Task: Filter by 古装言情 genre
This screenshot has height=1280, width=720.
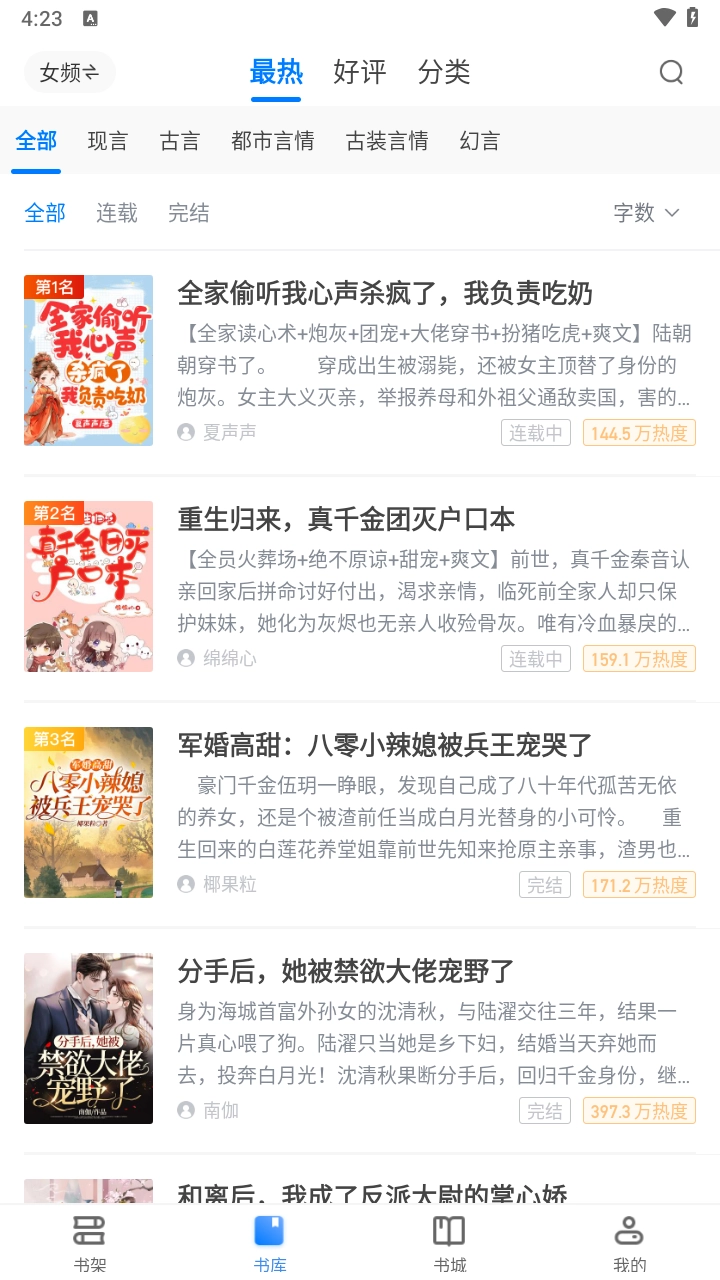Action: 387,141
